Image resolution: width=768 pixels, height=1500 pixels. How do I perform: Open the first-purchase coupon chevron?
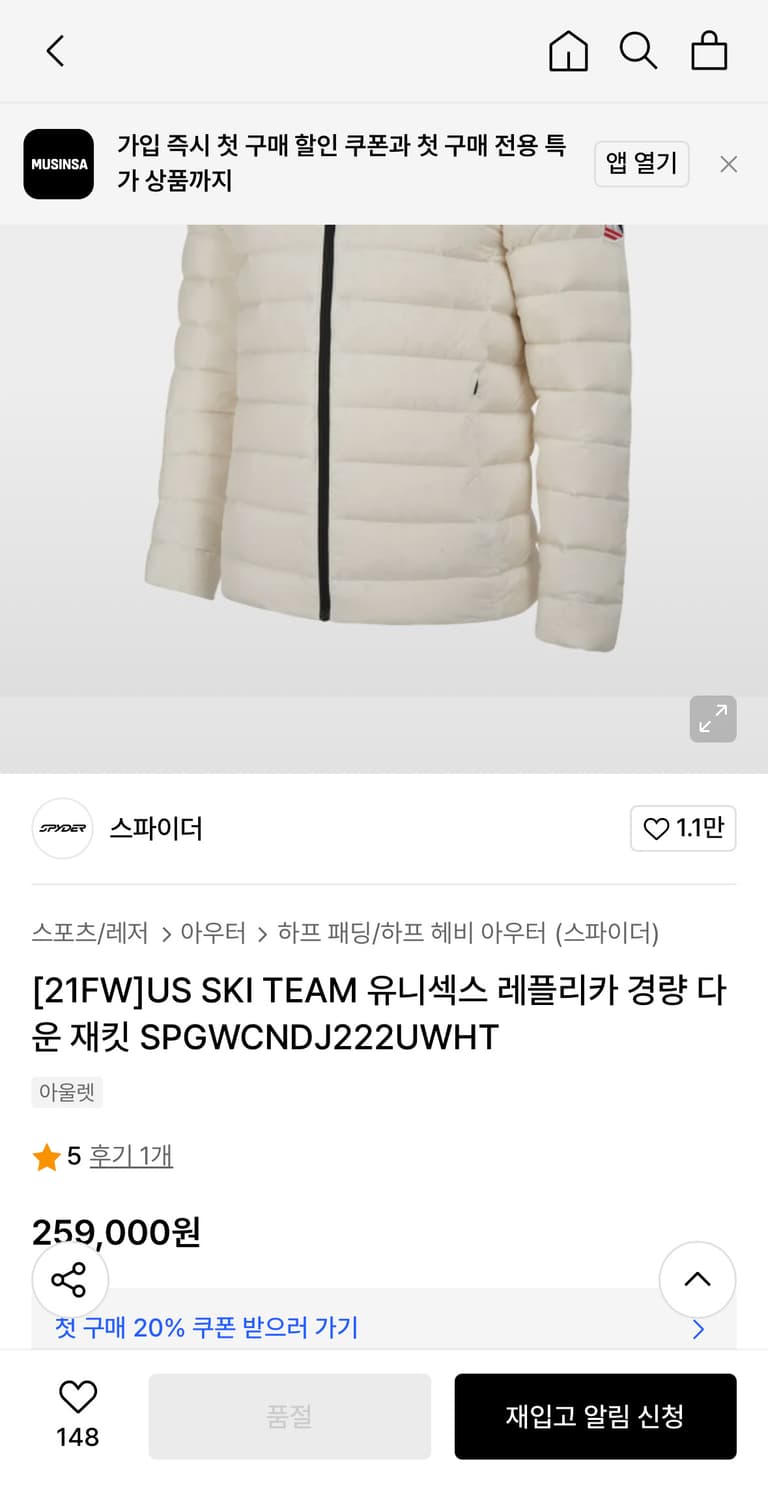pyautogui.click(x=697, y=1329)
